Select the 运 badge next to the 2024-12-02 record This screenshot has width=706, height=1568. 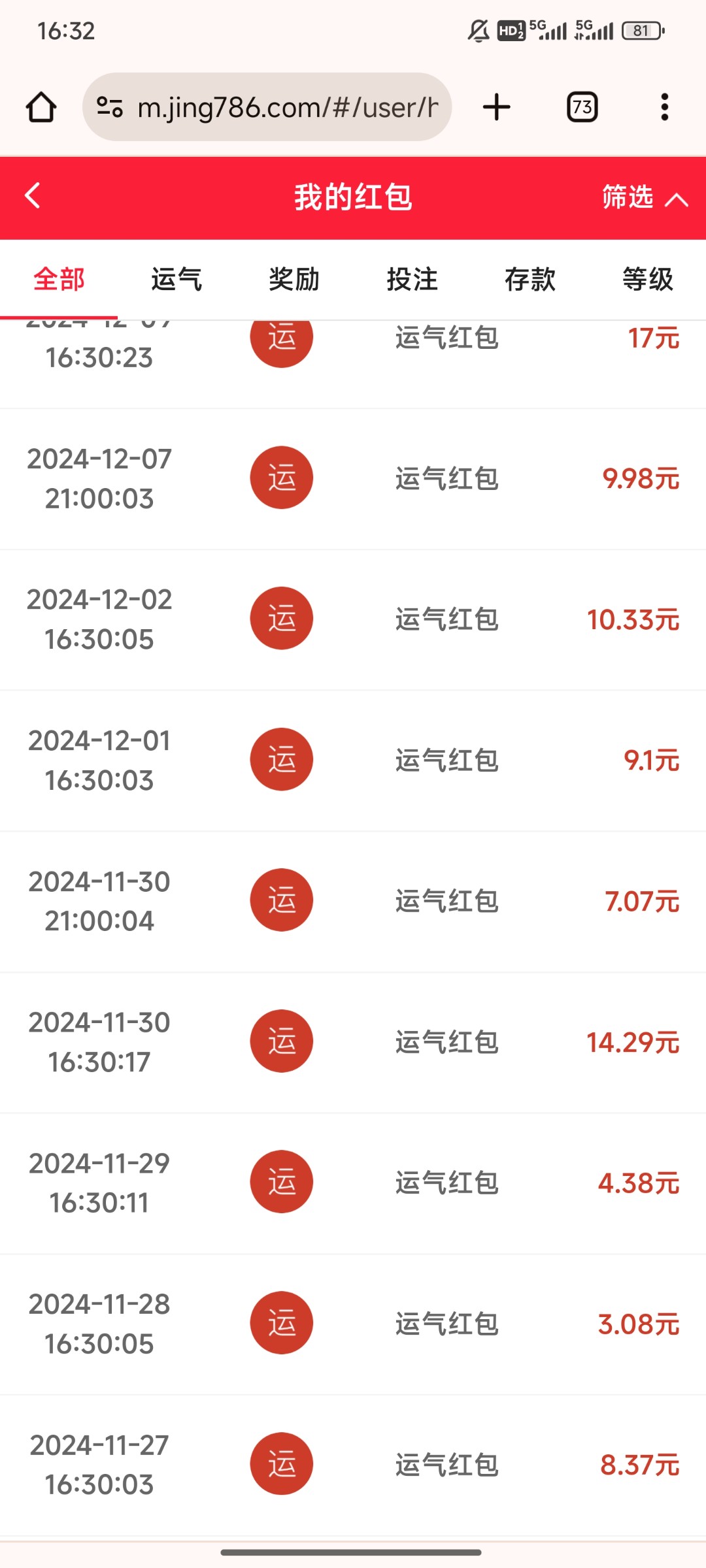tap(281, 618)
